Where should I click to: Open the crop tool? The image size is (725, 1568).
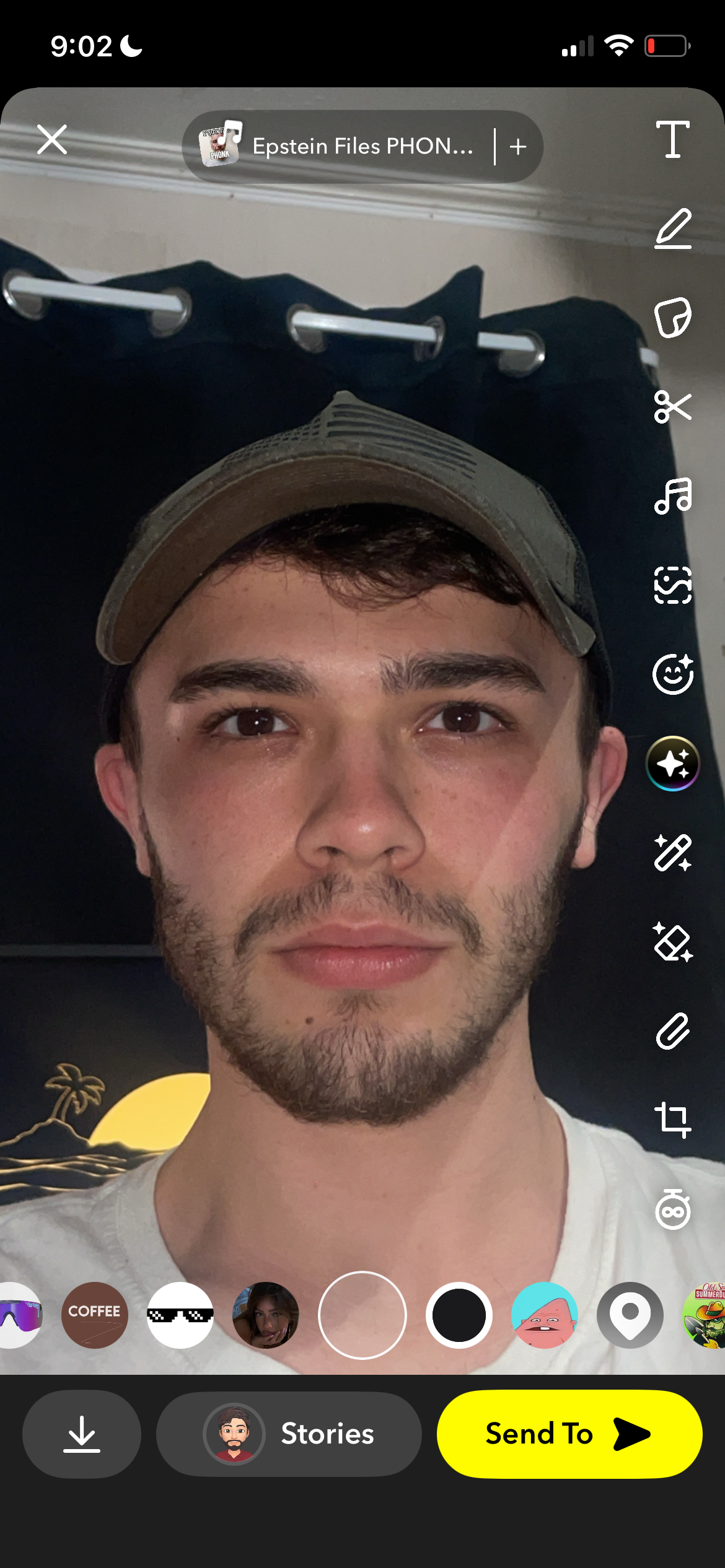point(673,1120)
